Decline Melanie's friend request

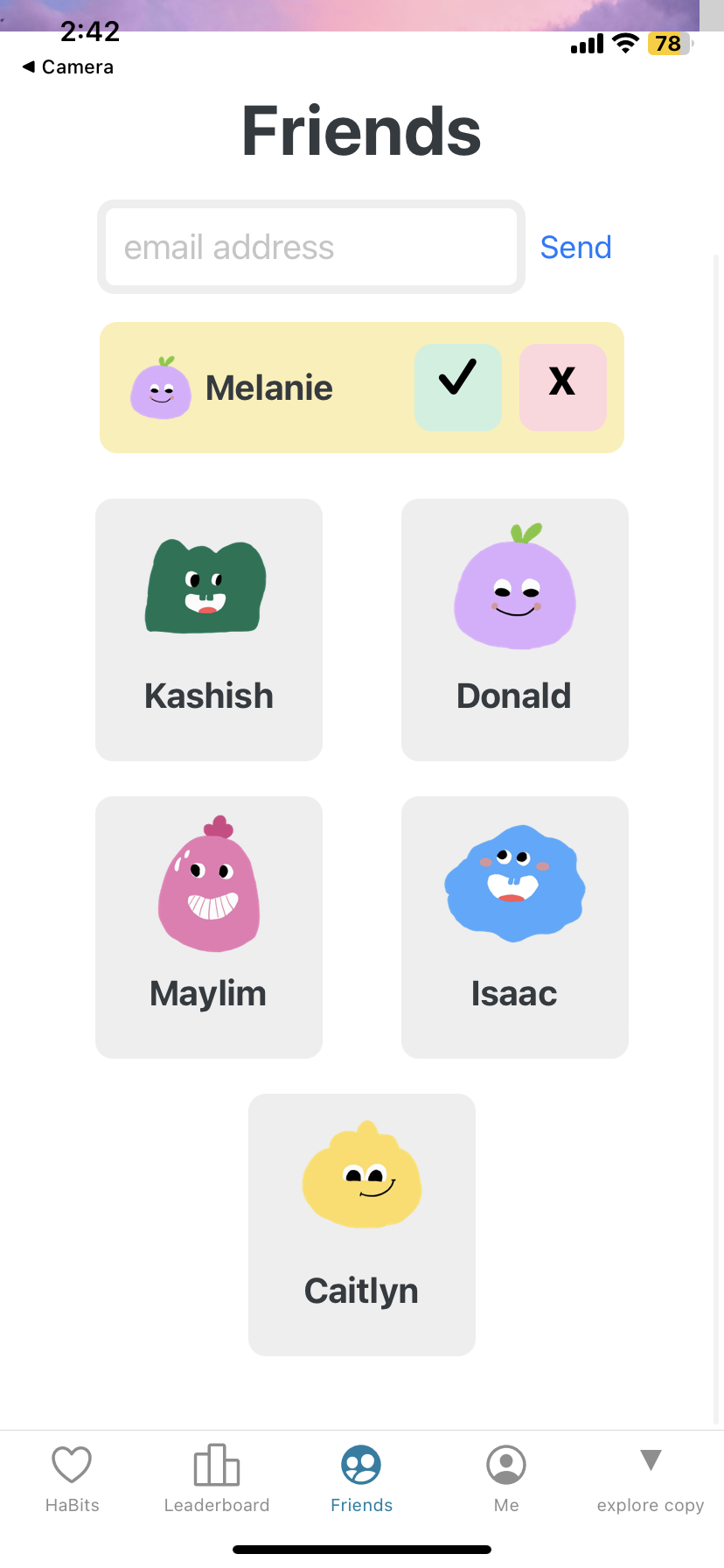[x=562, y=387]
